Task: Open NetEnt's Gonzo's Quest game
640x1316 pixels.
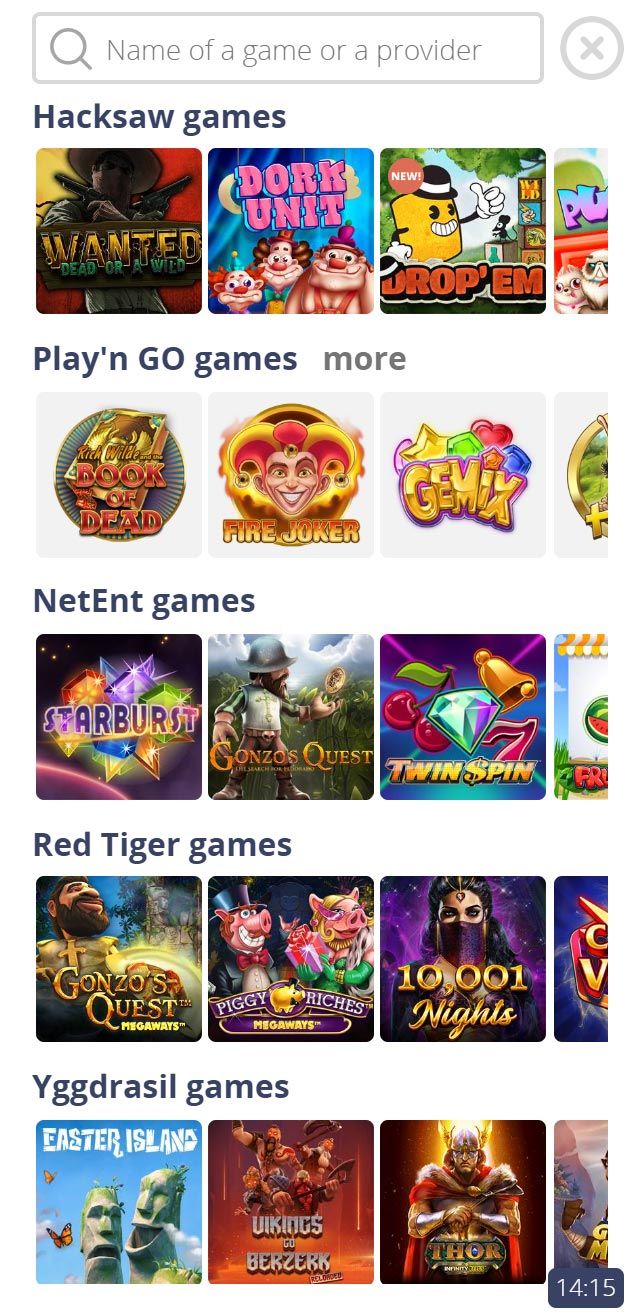Action: click(291, 717)
